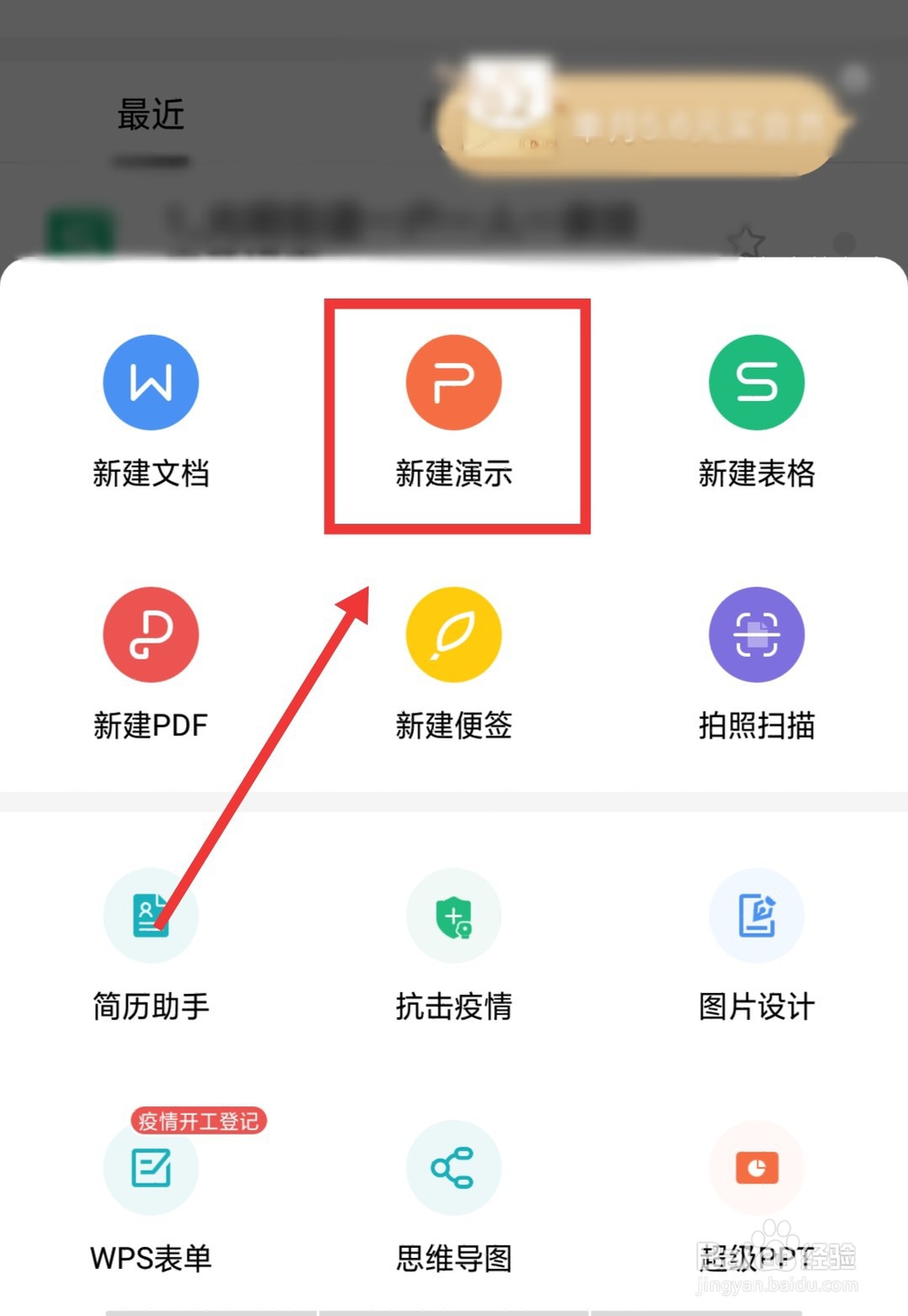Screen dimensions: 908x1316
Task: Open the 图片设计 image design tool
Action: pos(756,916)
